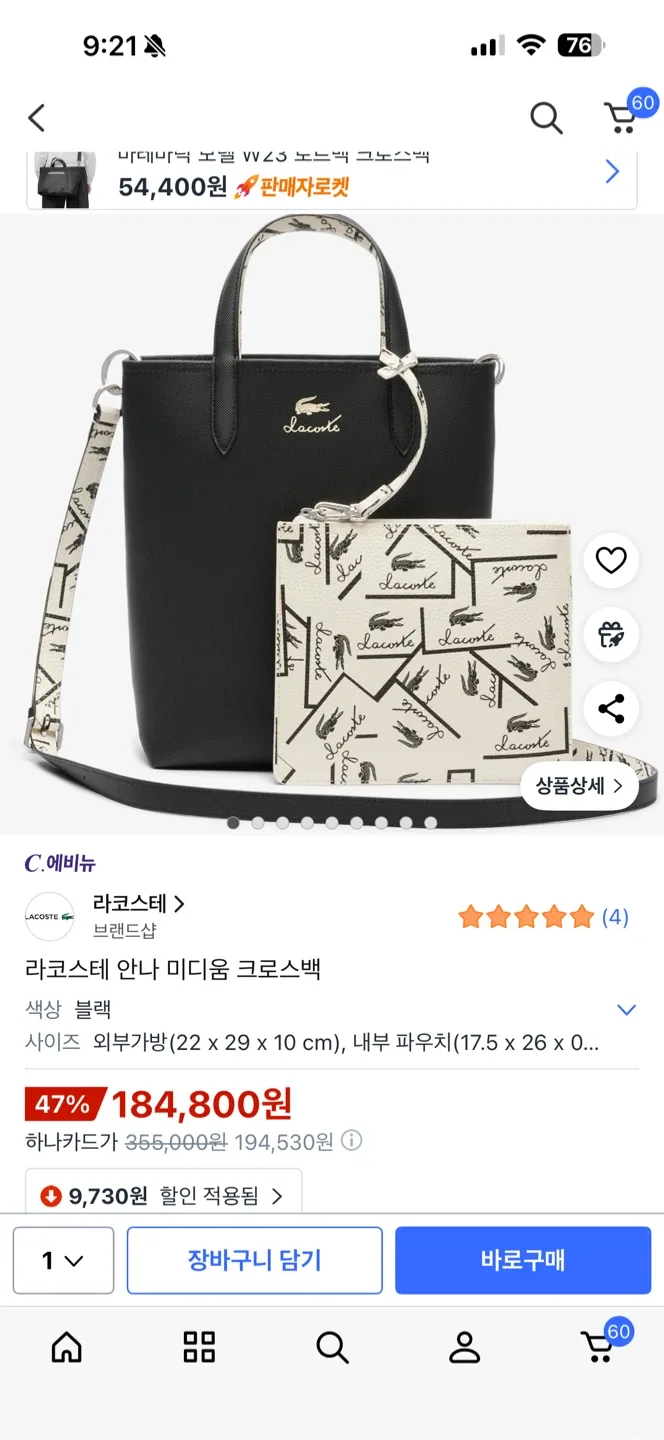This screenshot has width=664, height=1440.
Task: Open the cart icon in the top bar
Action: (622, 118)
